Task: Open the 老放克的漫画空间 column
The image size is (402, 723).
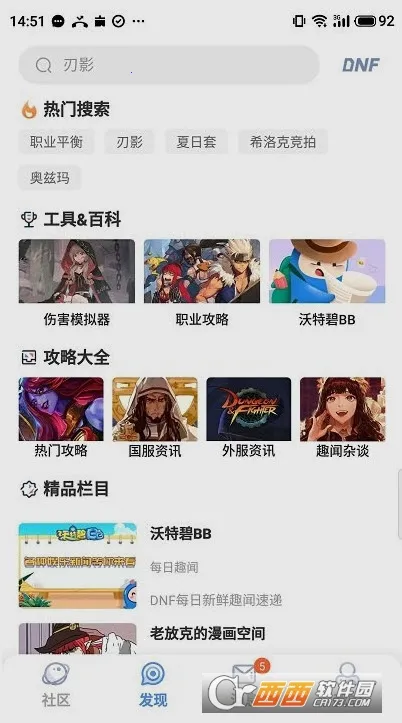Action: [202, 639]
